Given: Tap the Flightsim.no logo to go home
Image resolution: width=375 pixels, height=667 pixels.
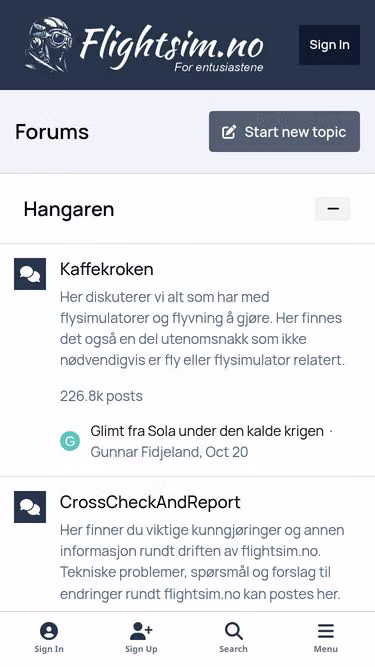Looking at the screenshot, I should (x=144, y=44).
